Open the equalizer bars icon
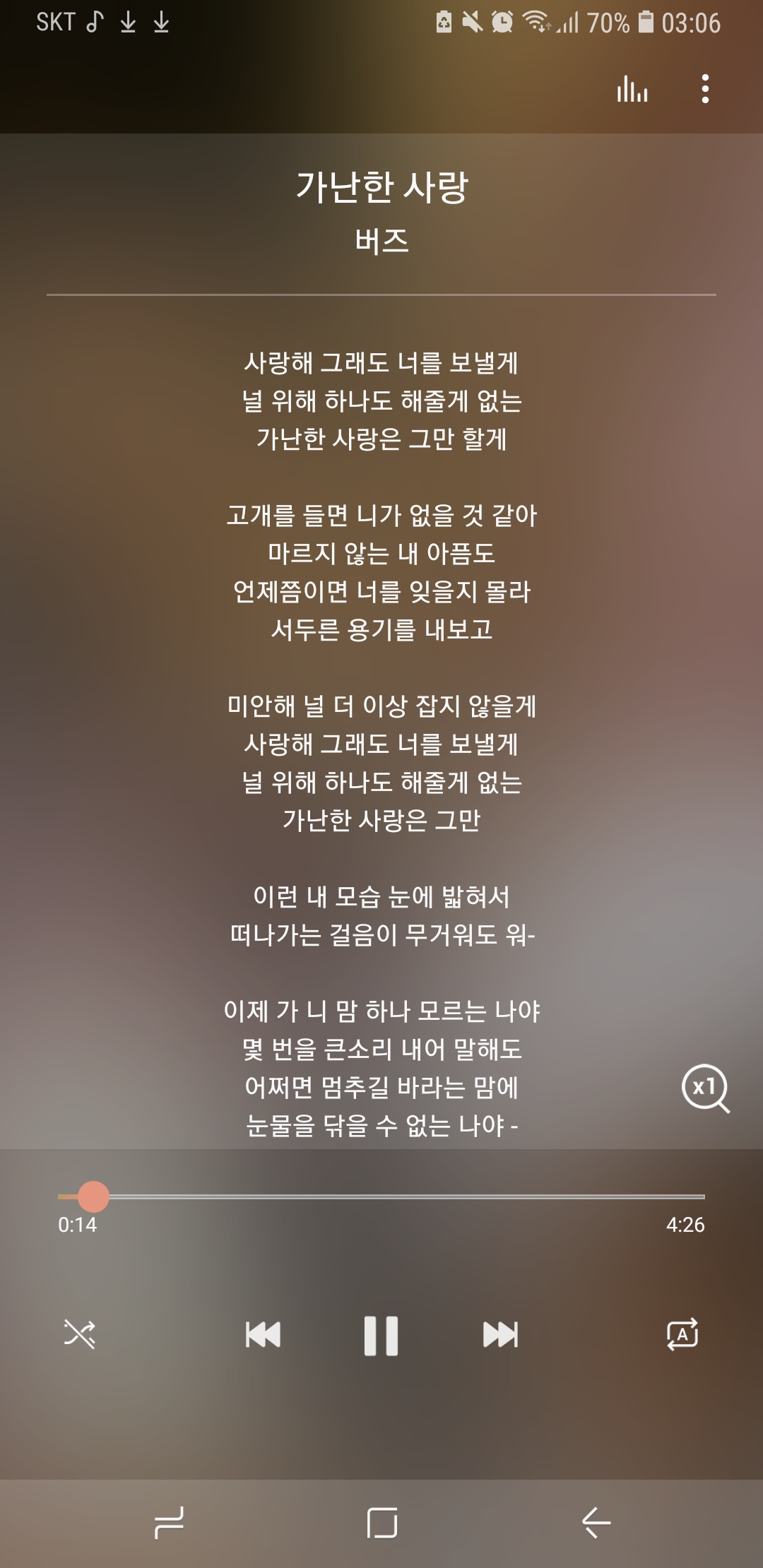The height and width of the screenshot is (1568, 763). tap(632, 89)
